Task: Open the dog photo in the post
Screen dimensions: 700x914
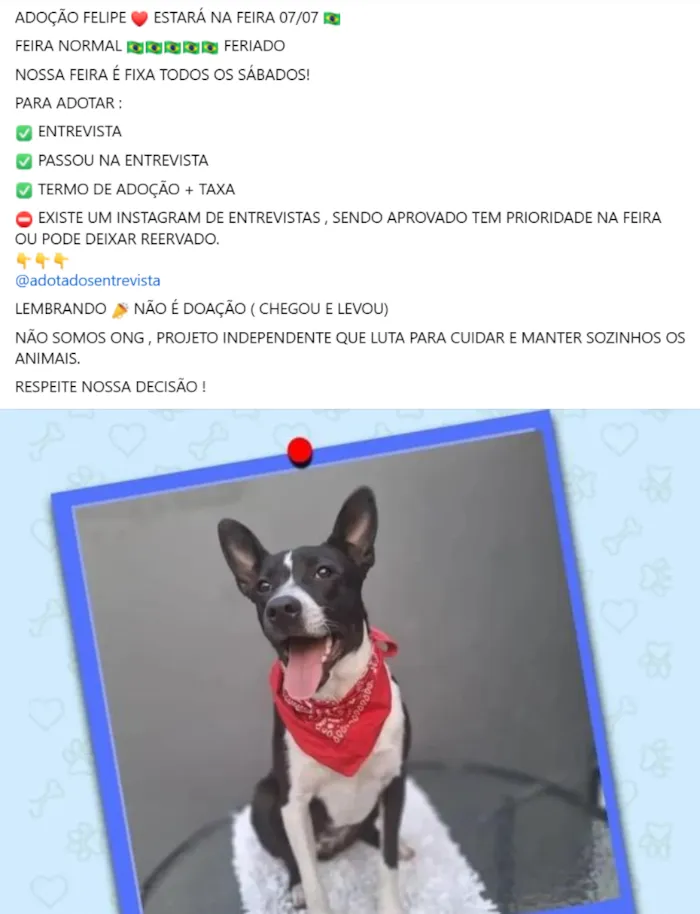Action: pos(350,660)
